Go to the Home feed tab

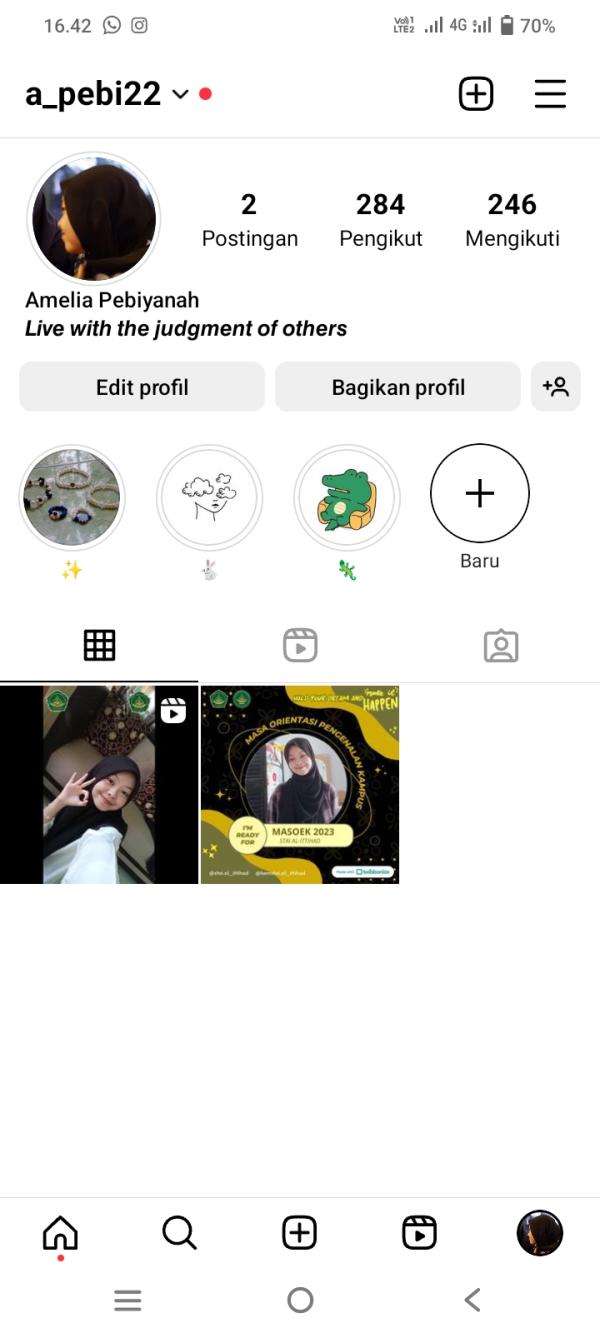tap(60, 1233)
